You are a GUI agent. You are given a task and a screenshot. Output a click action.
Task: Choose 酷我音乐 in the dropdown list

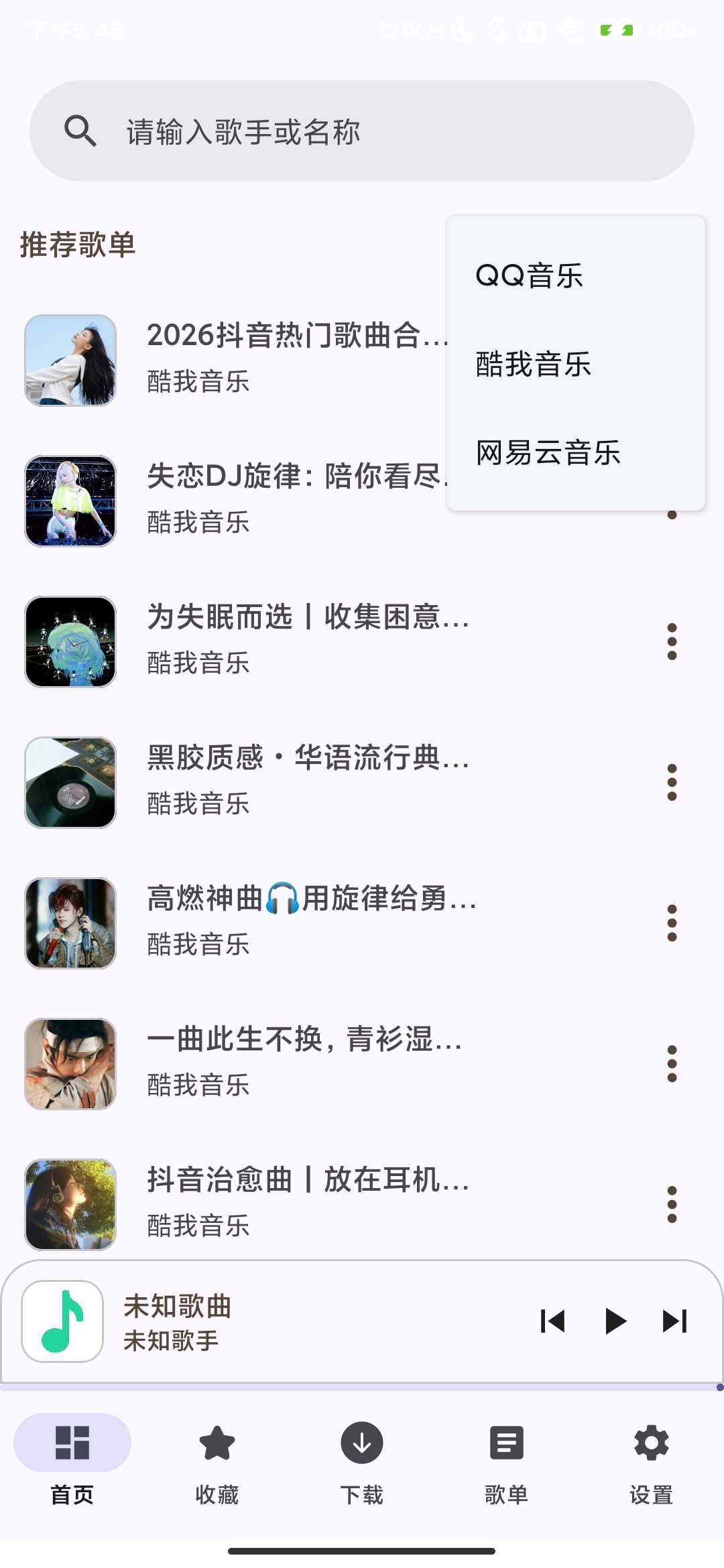[x=533, y=364]
